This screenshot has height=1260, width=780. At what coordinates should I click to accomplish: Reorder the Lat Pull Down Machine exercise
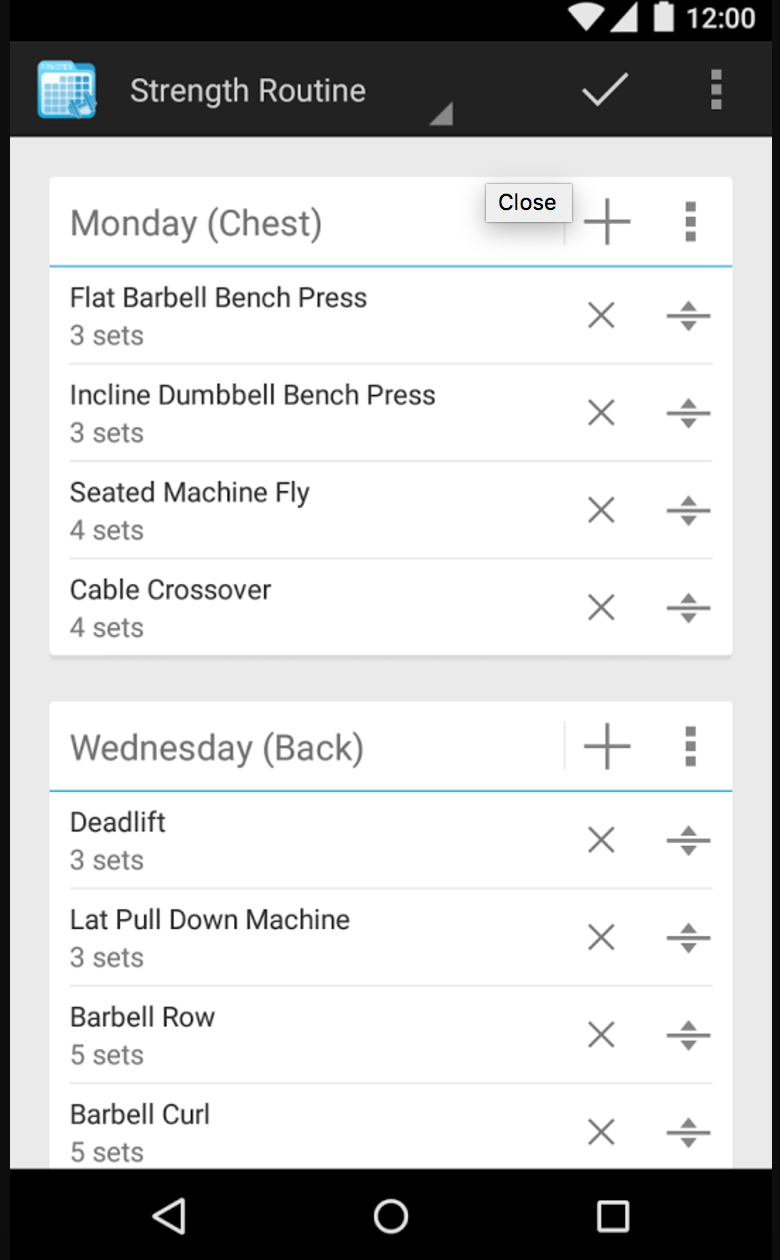687,937
